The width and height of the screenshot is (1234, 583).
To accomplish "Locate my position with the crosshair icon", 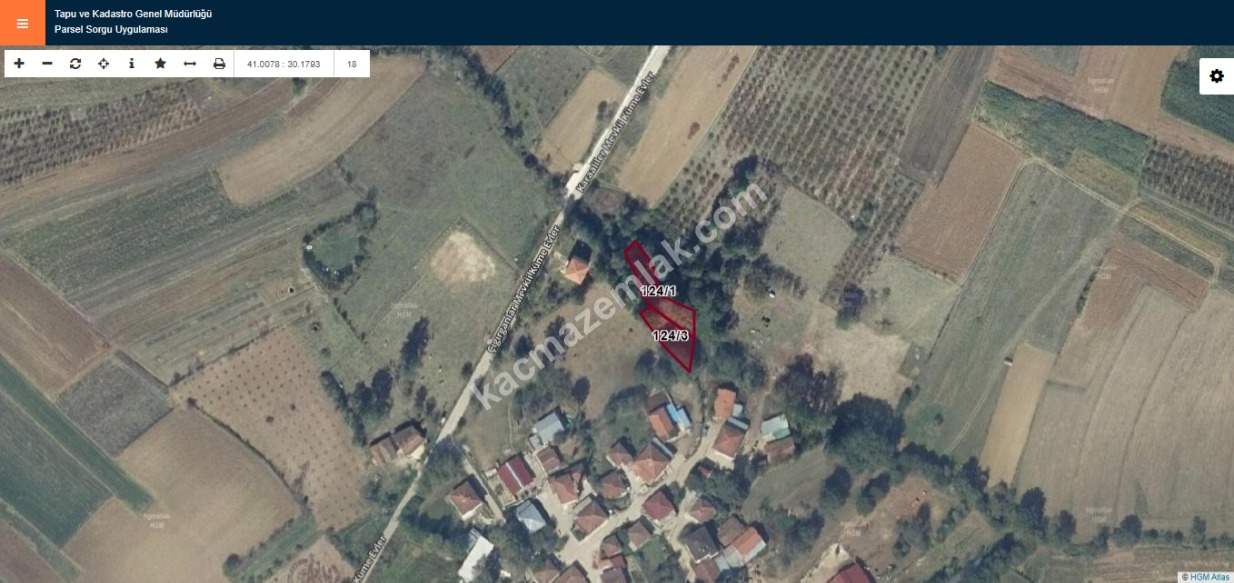I will coord(103,63).
